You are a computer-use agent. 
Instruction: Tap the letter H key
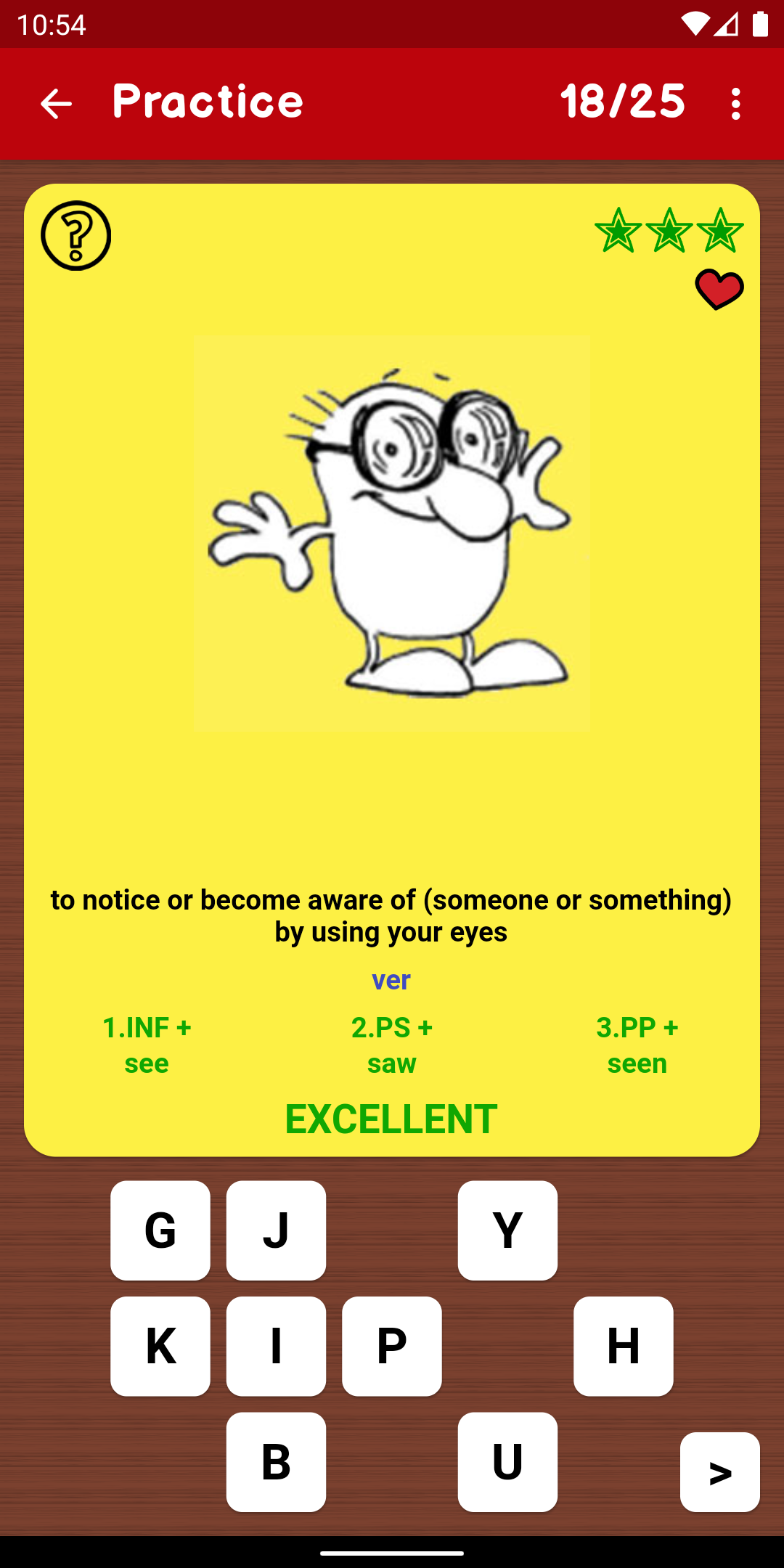[623, 1346]
